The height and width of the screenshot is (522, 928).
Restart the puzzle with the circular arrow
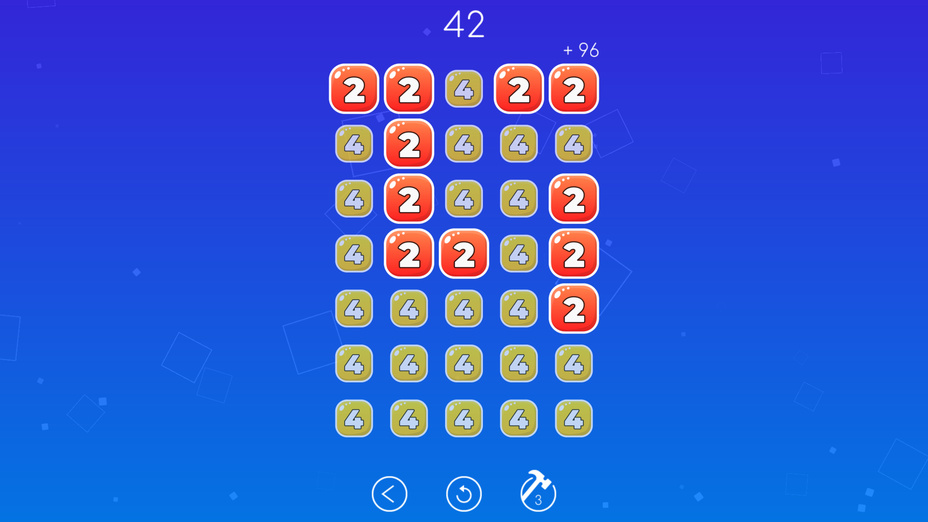pyautogui.click(x=464, y=494)
